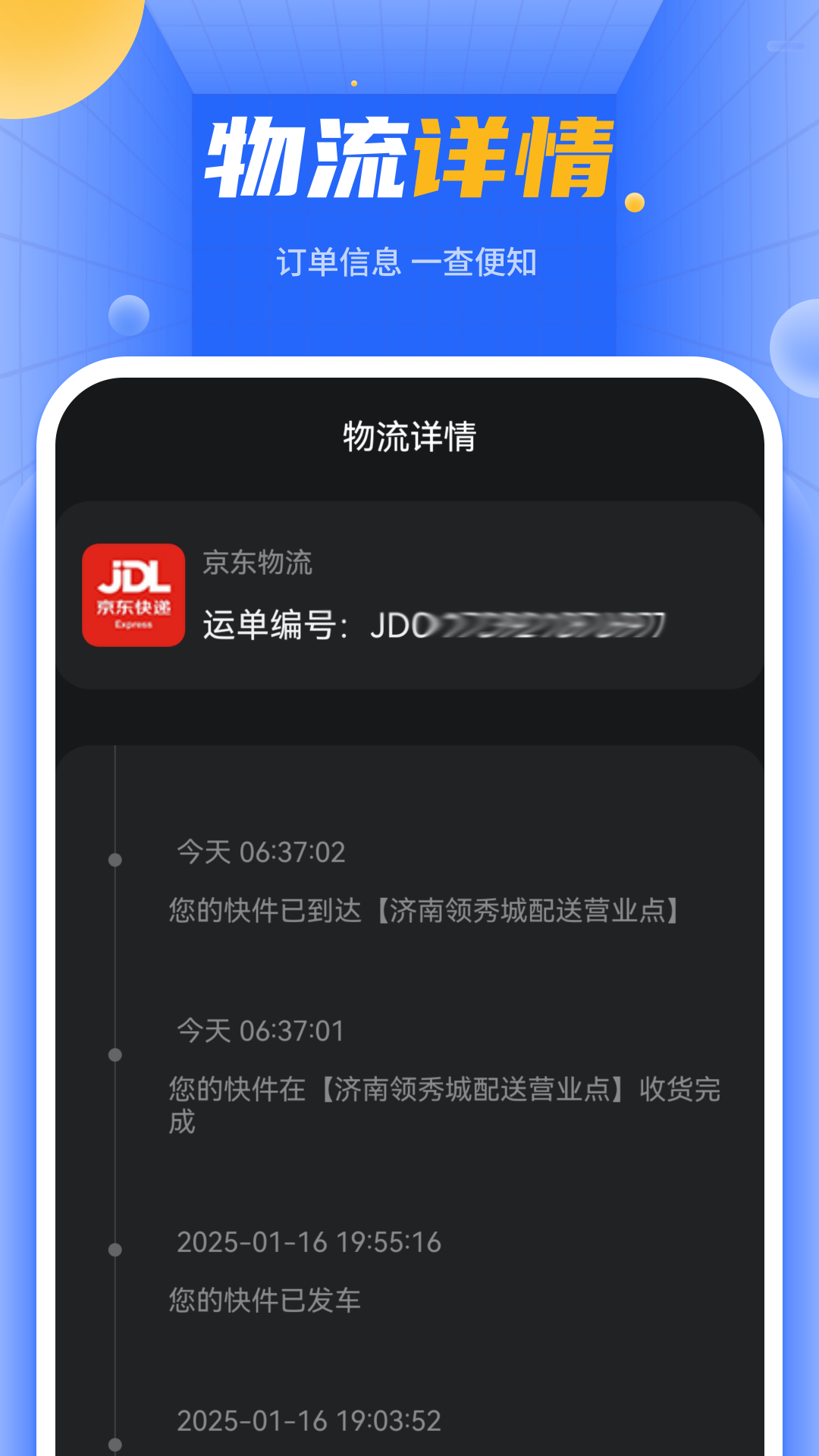Tap the subtitle 订单信息 一查便知
The image size is (819, 1456).
point(409,263)
